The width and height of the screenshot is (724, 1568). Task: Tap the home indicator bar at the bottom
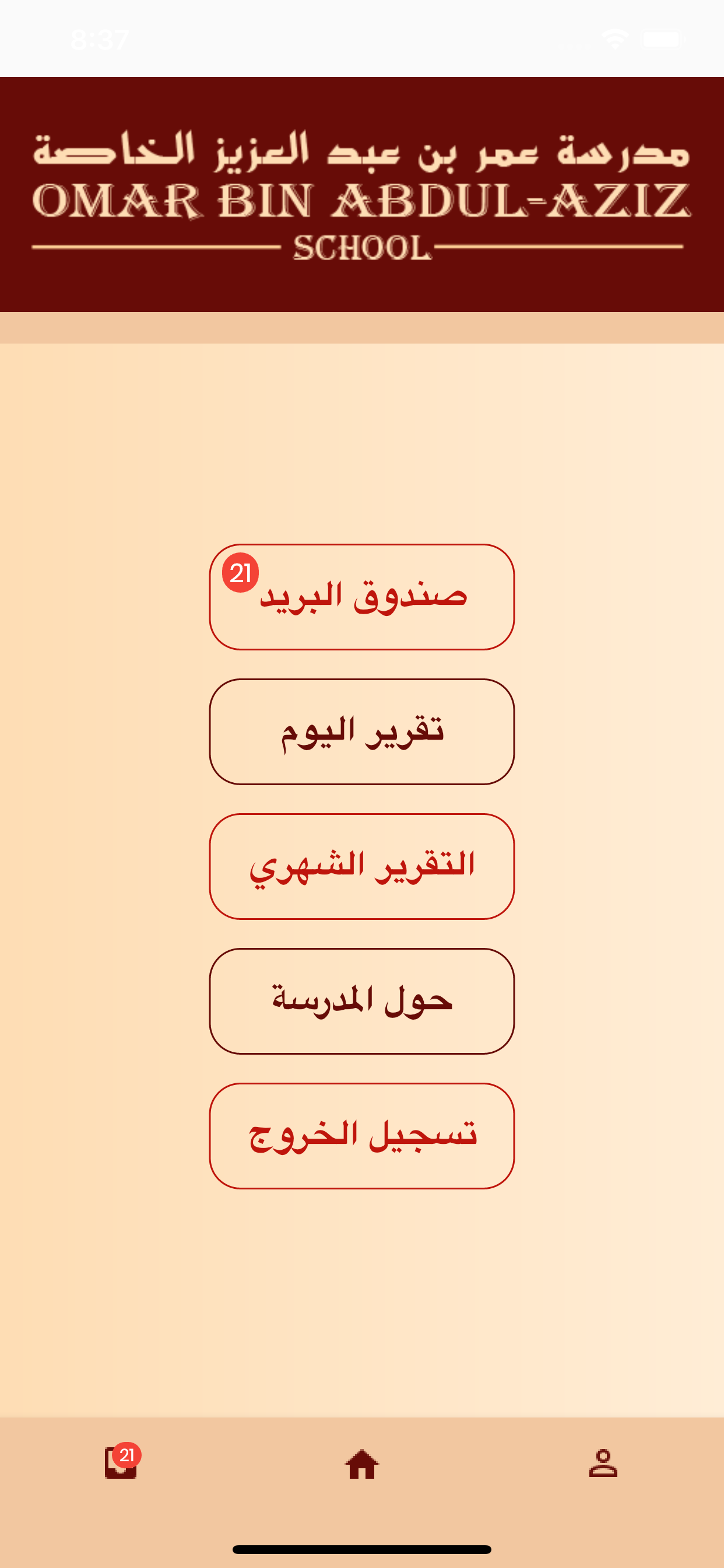coord(362,1549)
